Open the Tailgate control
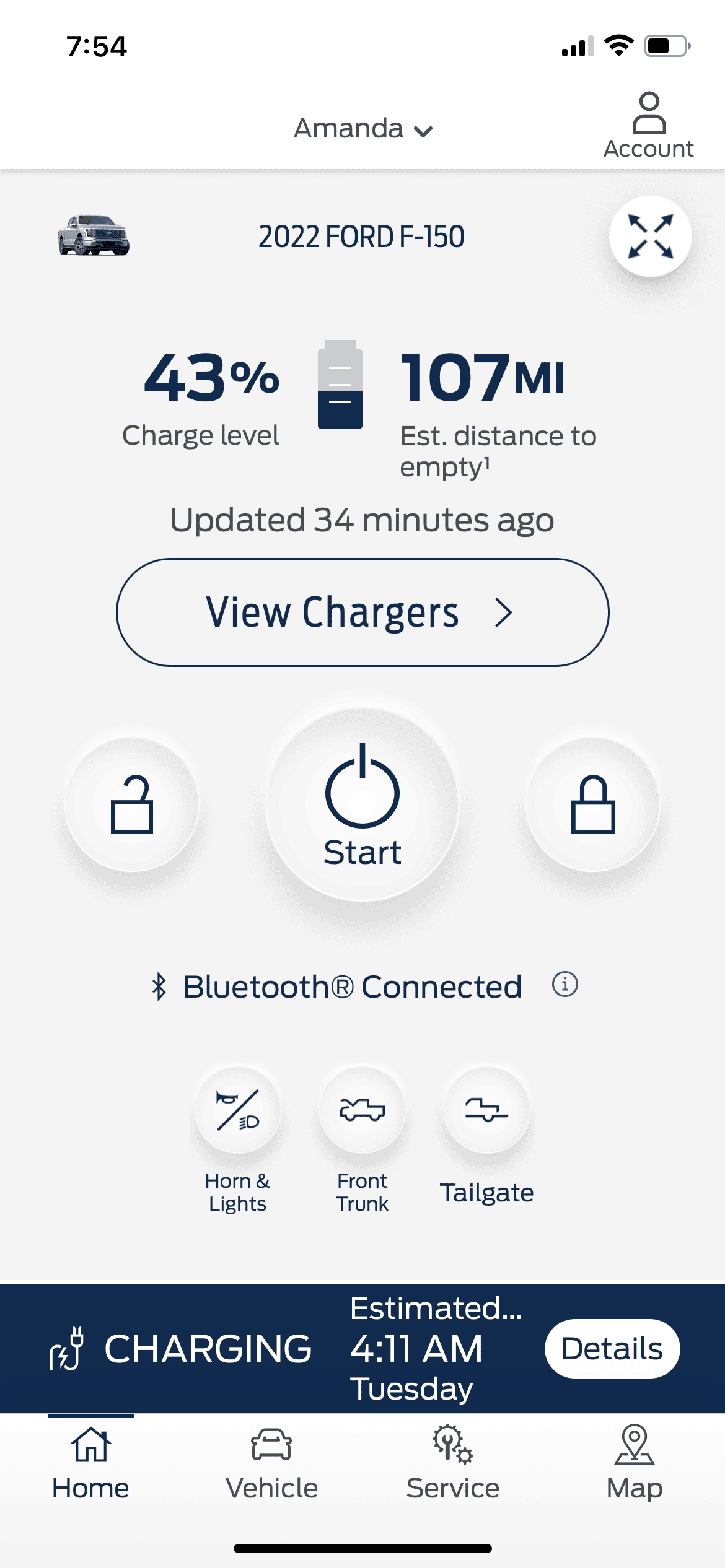The width and height of the screenshot is (725, 1568). 487,1110
